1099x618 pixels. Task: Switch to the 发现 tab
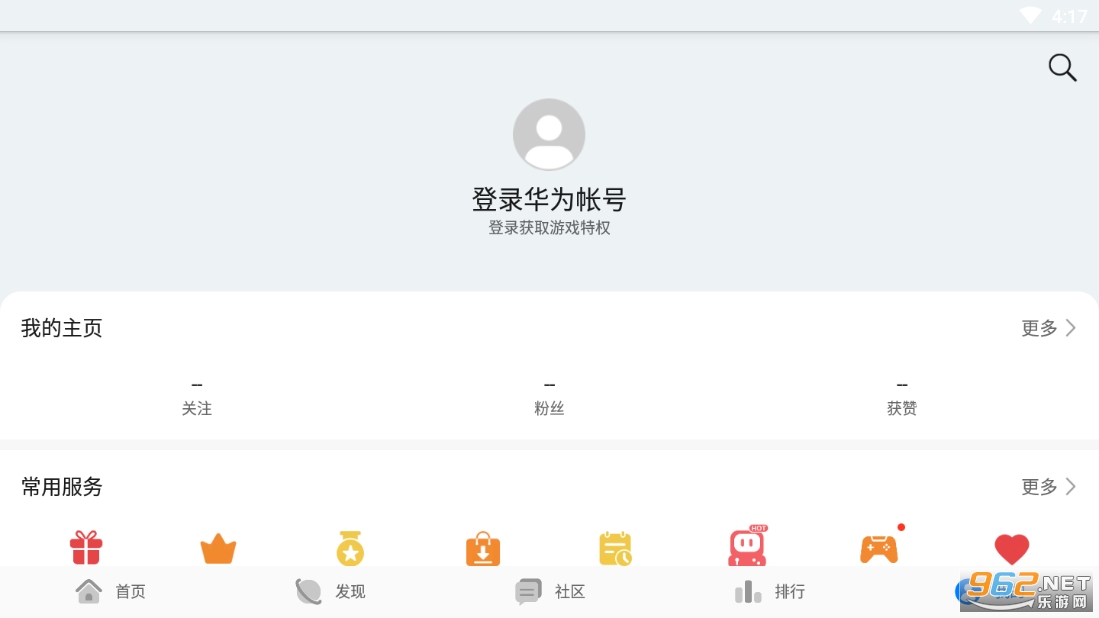330,592
